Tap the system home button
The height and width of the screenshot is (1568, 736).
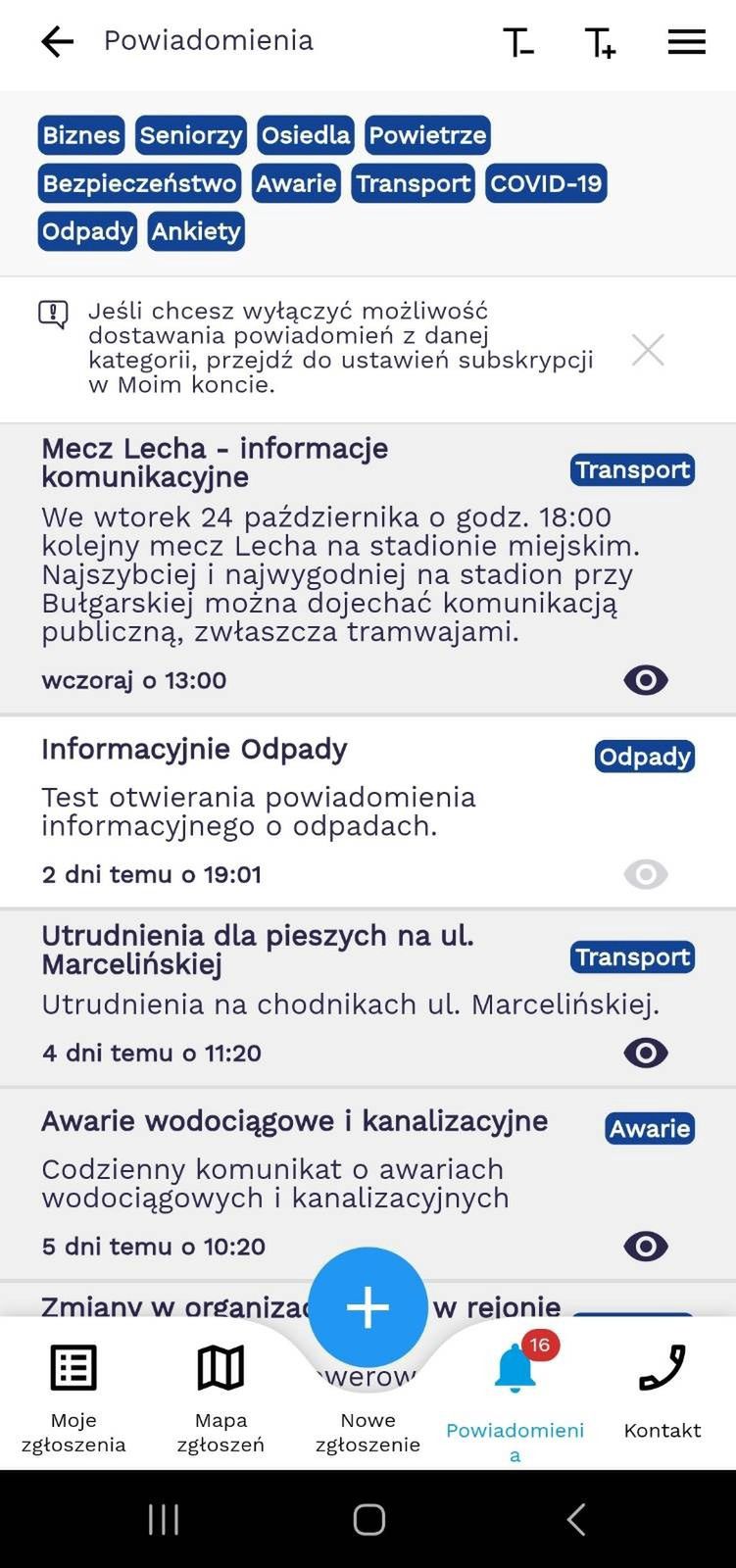(368, 1519)
